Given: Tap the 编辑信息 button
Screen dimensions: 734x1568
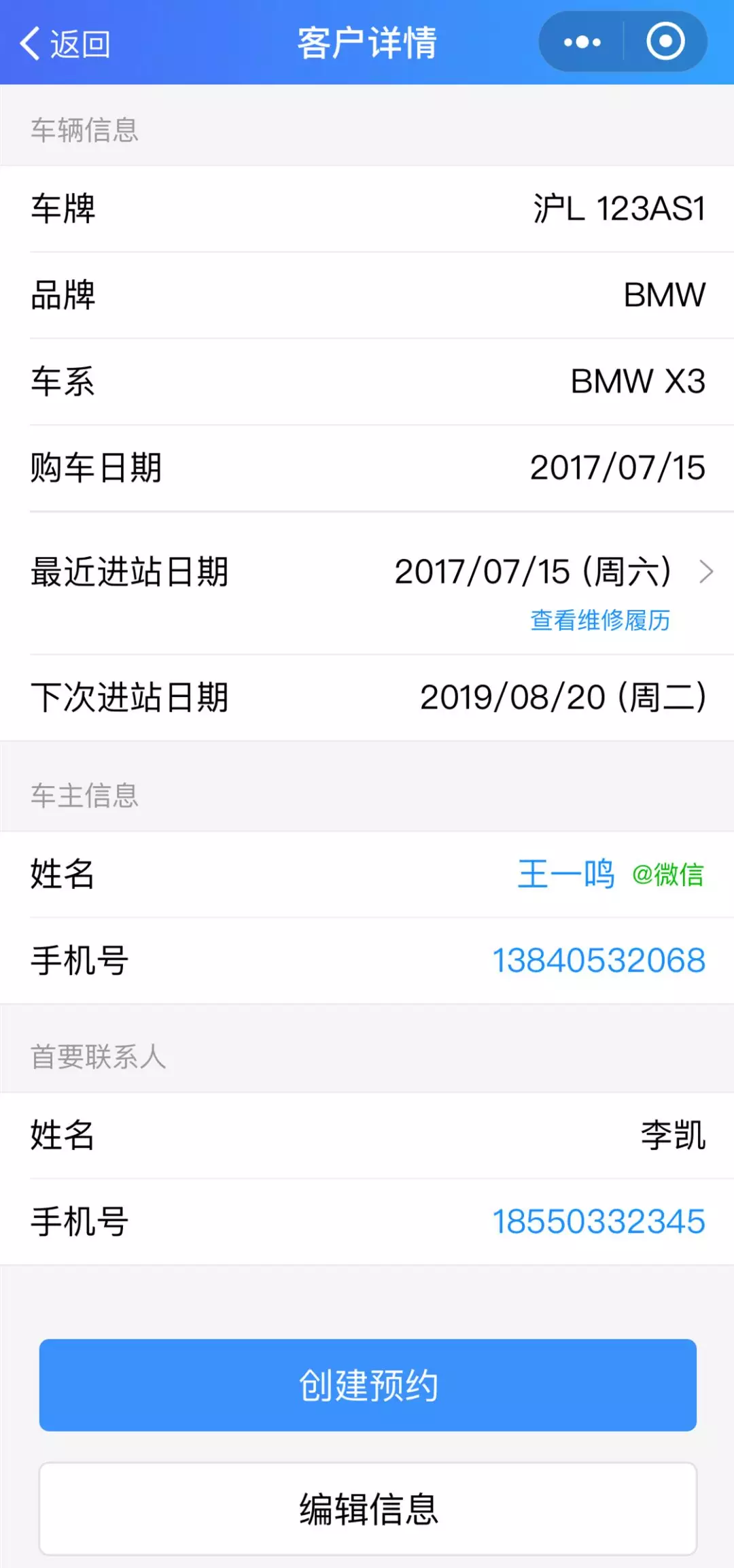Looking at the screenshot, I should [368, 1509].
